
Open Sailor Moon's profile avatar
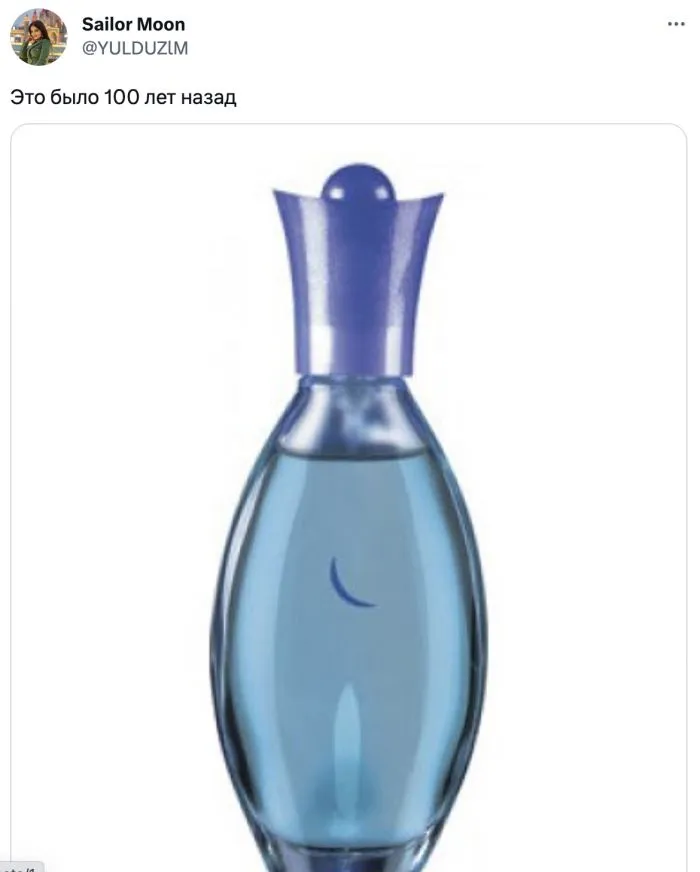tap(38, 37)
